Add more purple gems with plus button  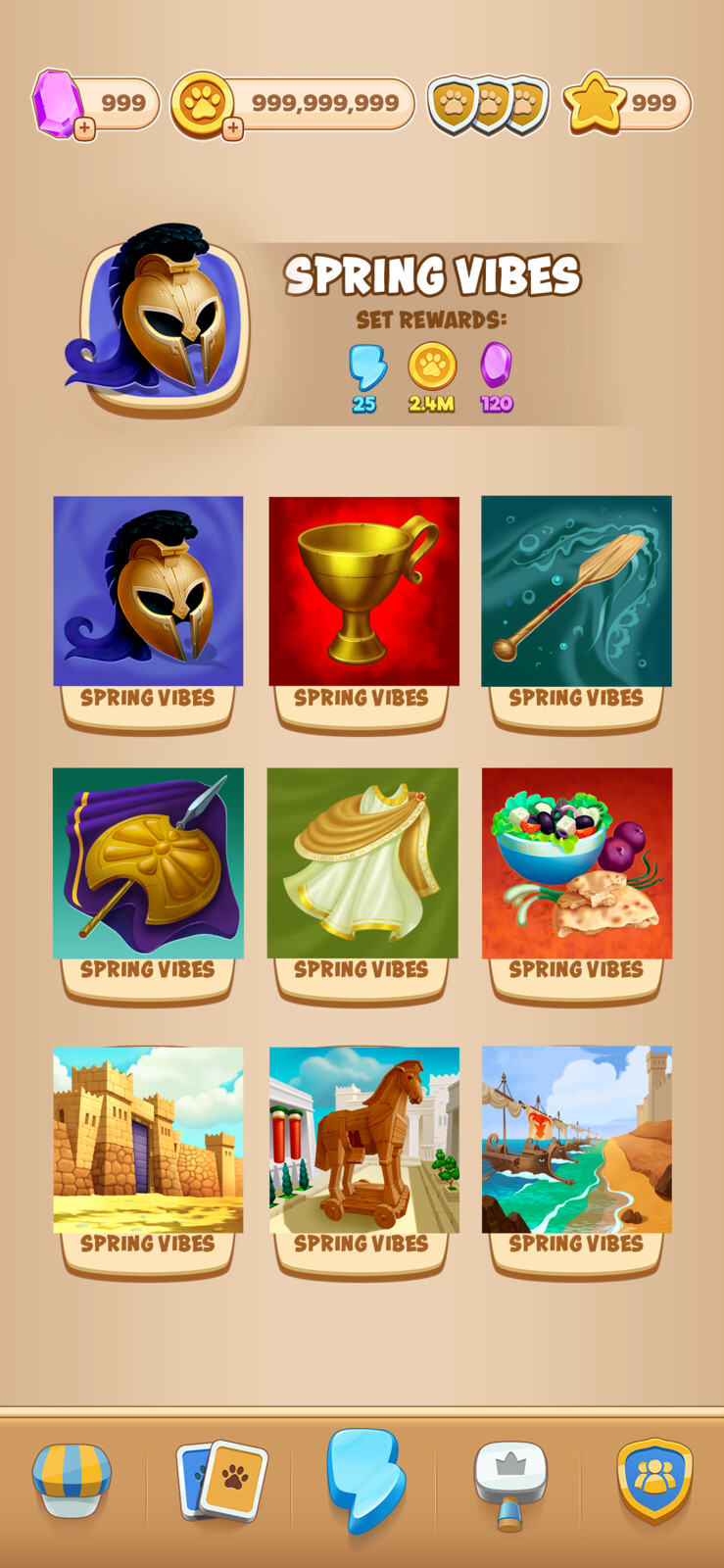[85, 129]
